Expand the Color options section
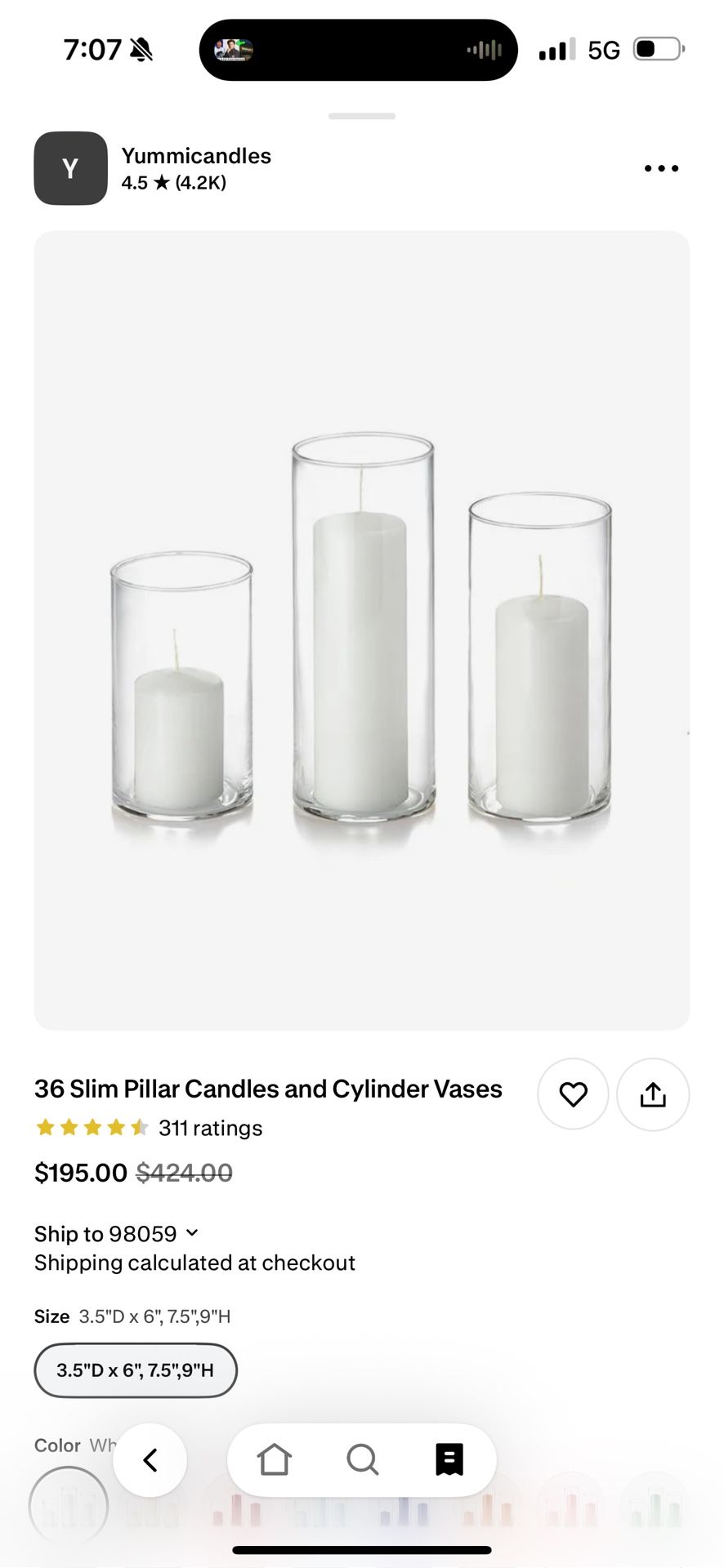 57,1445
